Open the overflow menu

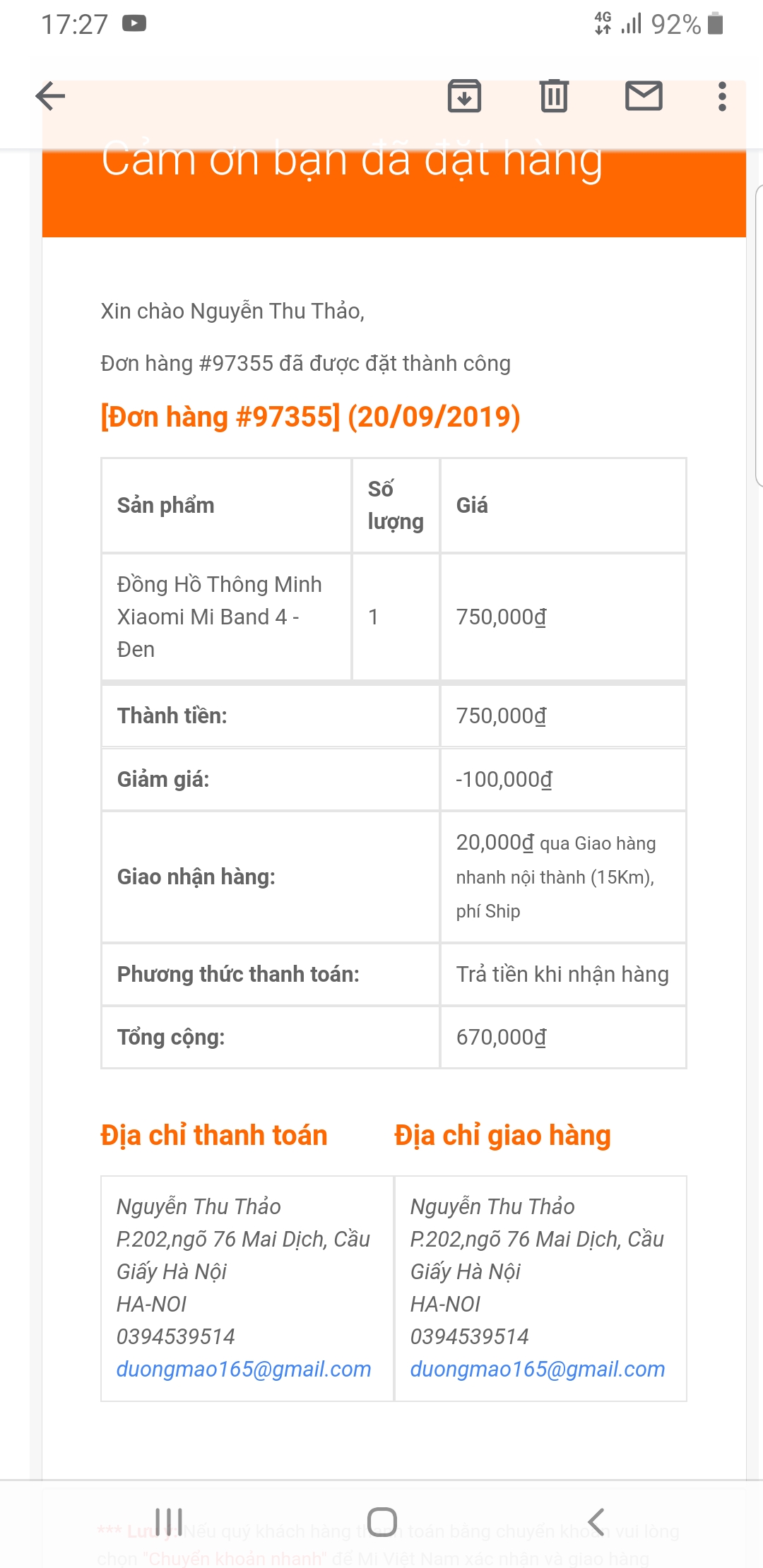click(721, 96)
